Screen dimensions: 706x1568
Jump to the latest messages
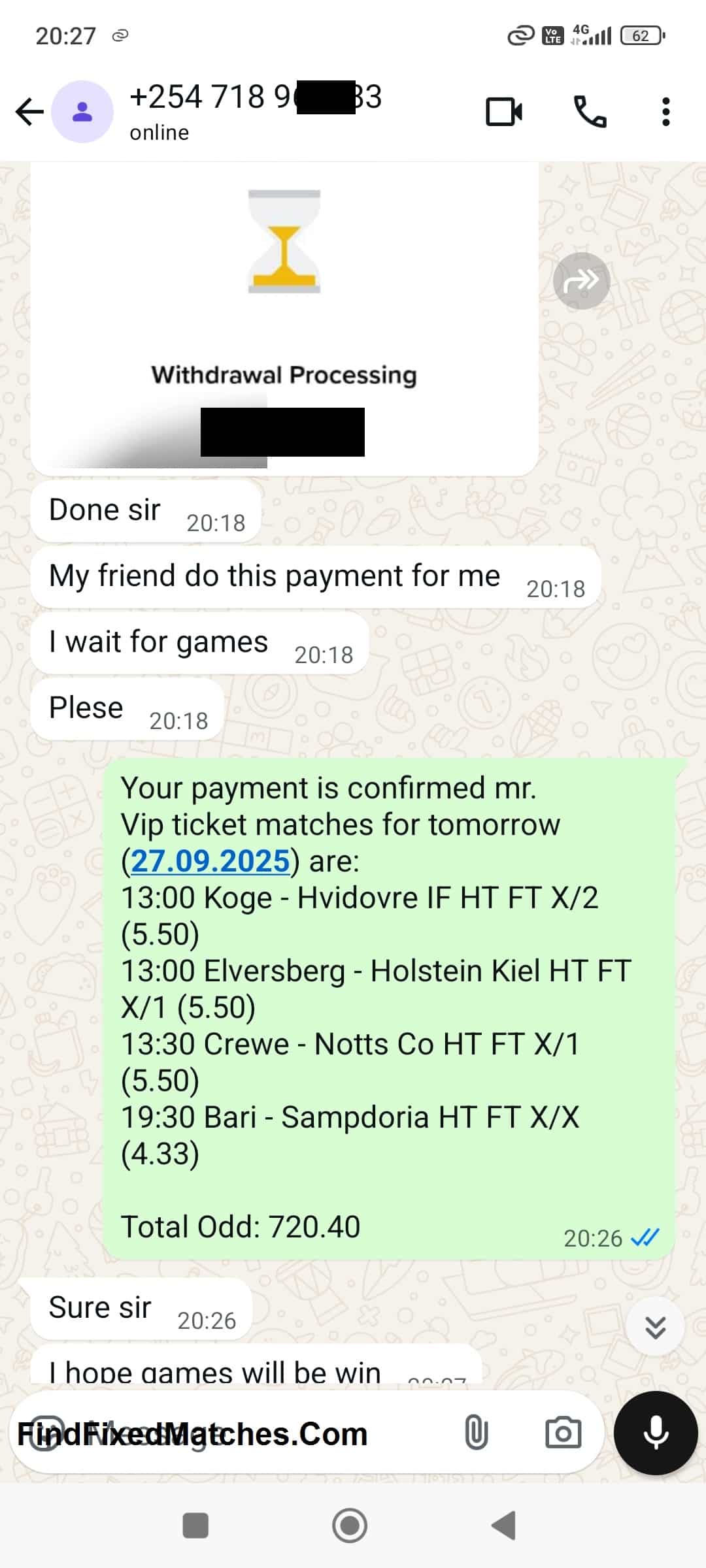[655, 1327]
